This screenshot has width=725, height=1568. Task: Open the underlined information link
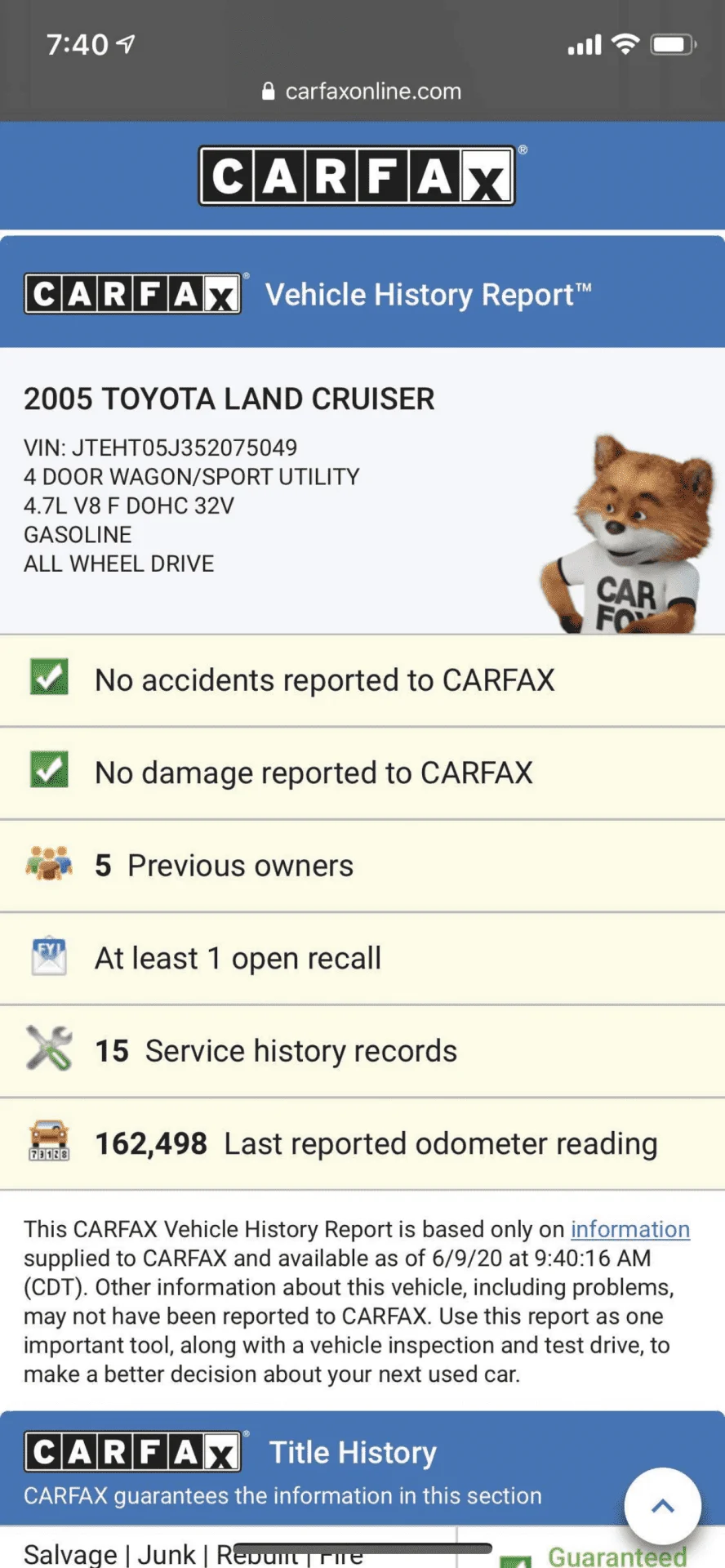[x=629, y=1229]
